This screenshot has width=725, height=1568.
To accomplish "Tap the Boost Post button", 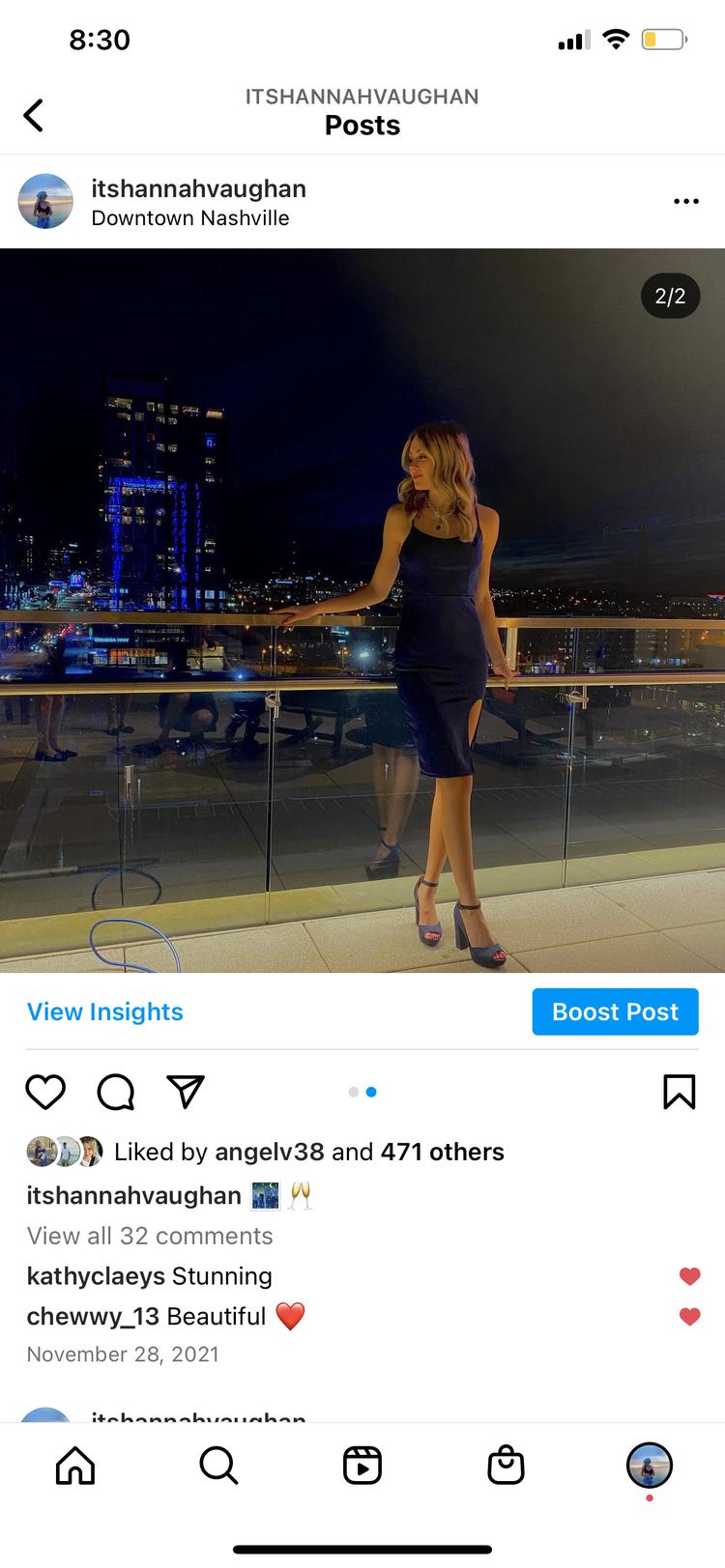I will click(x=615, y=1012).
